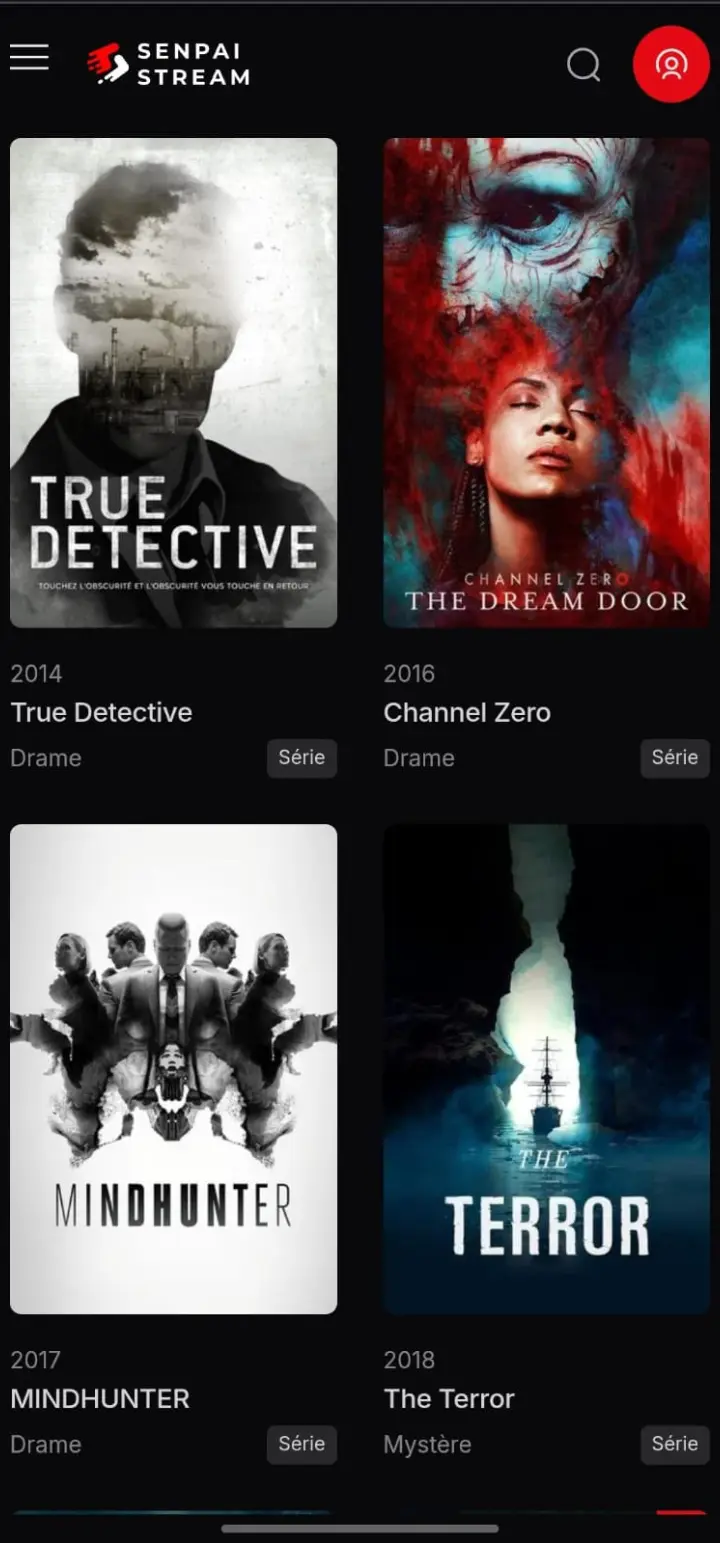Open the user account button
720x1543 pixels.
pyautogui.click(x=671, y=64)
